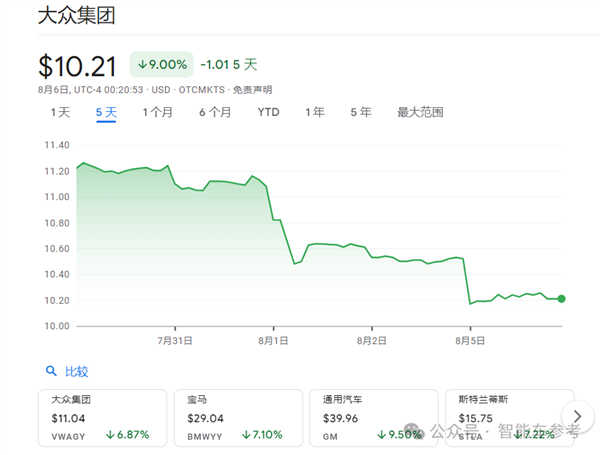Show the 6个月 chart range
This screenshot has height=455, width=600.
coord(215,112)
